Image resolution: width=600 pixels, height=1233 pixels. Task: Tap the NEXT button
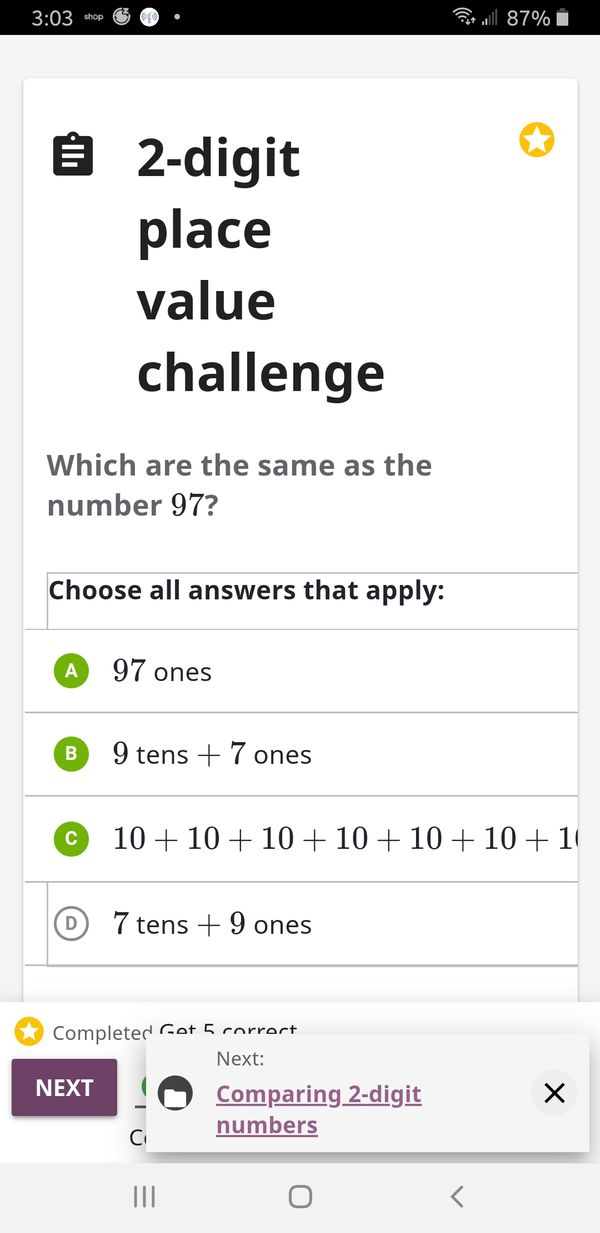[64, 1088]
